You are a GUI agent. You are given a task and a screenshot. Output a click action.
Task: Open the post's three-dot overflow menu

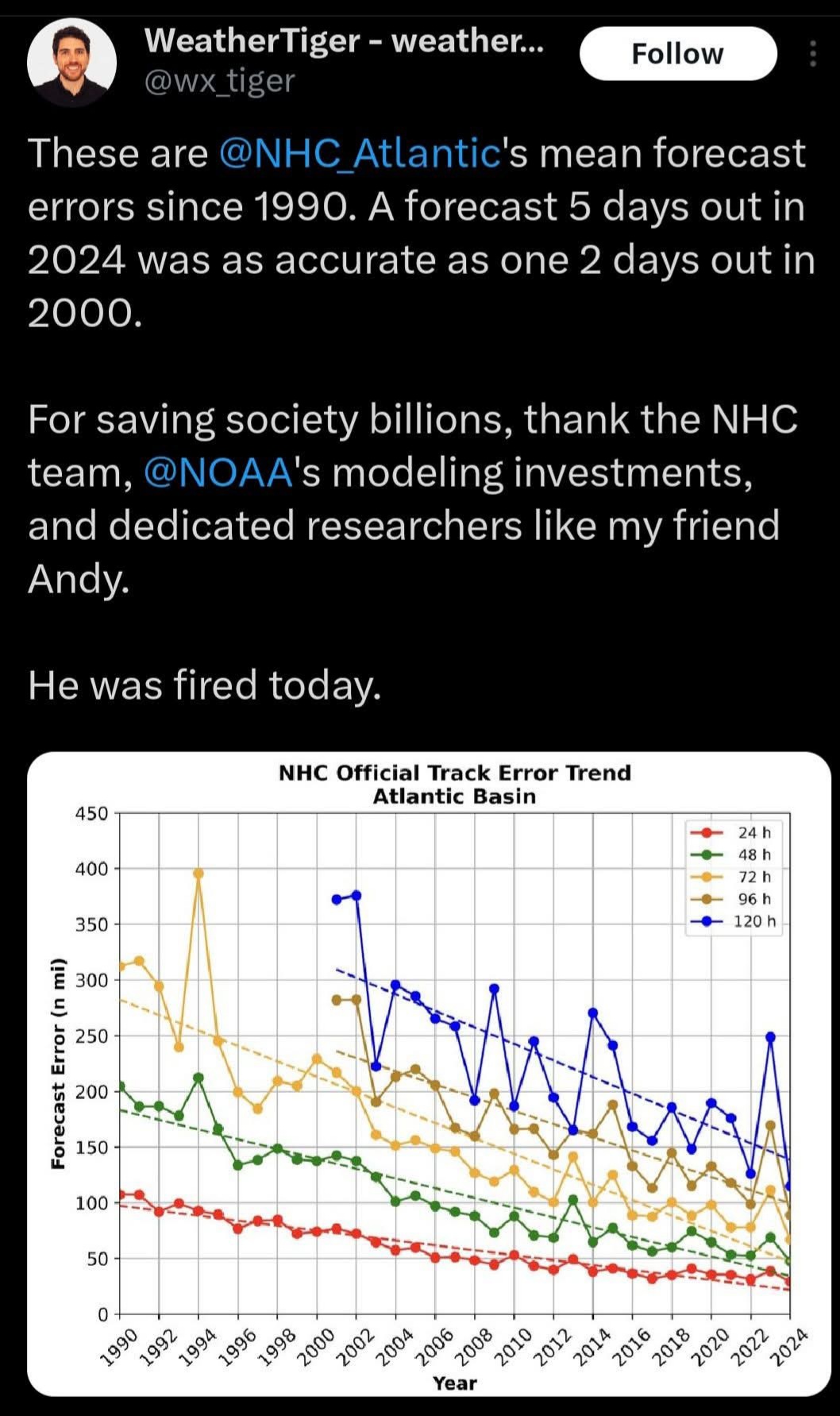tap(812, 54)
